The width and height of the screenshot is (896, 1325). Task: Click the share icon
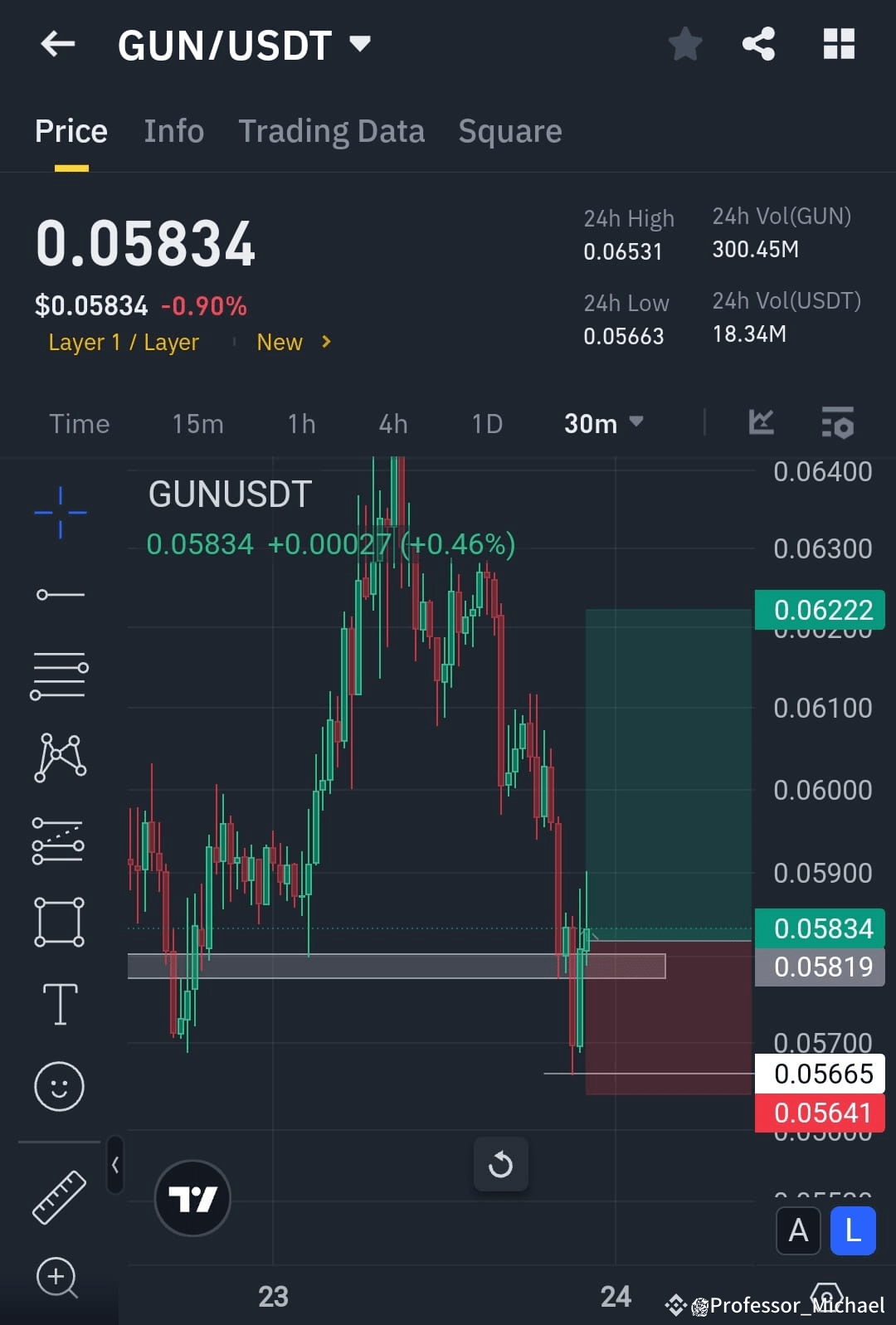(x=757, y=45)
